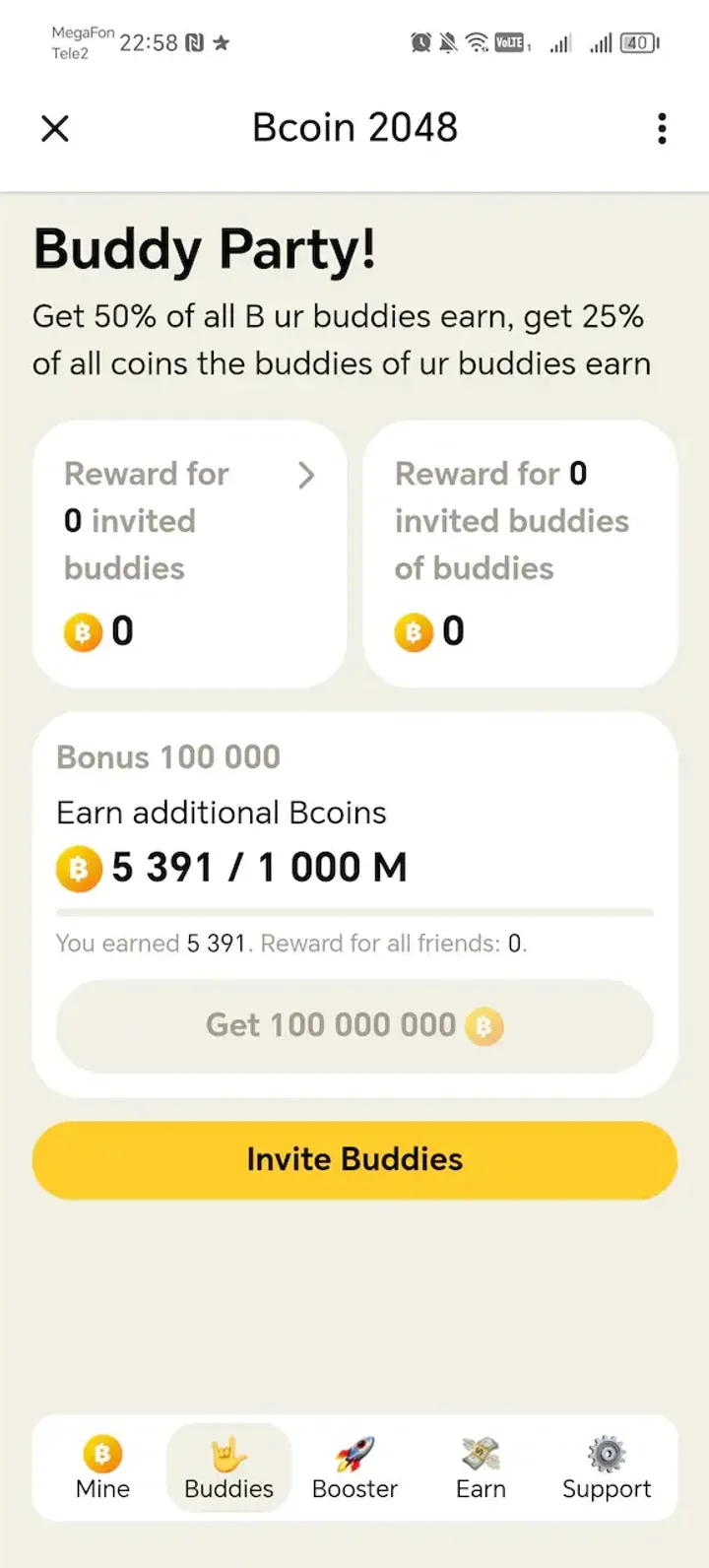Tap the Bcoin icon inside the Get button

click(x=482, y=1025)
